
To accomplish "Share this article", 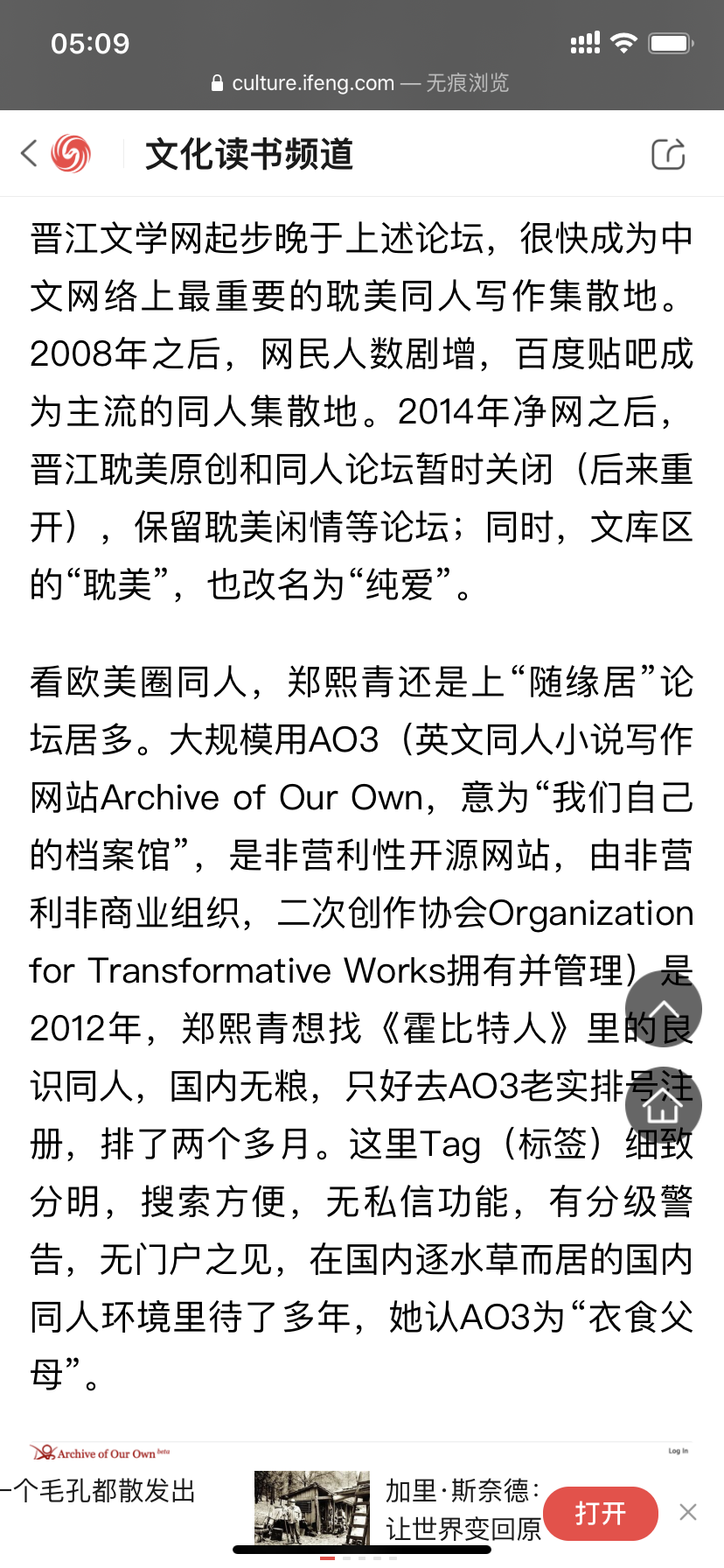I will (x=669, y=154).
